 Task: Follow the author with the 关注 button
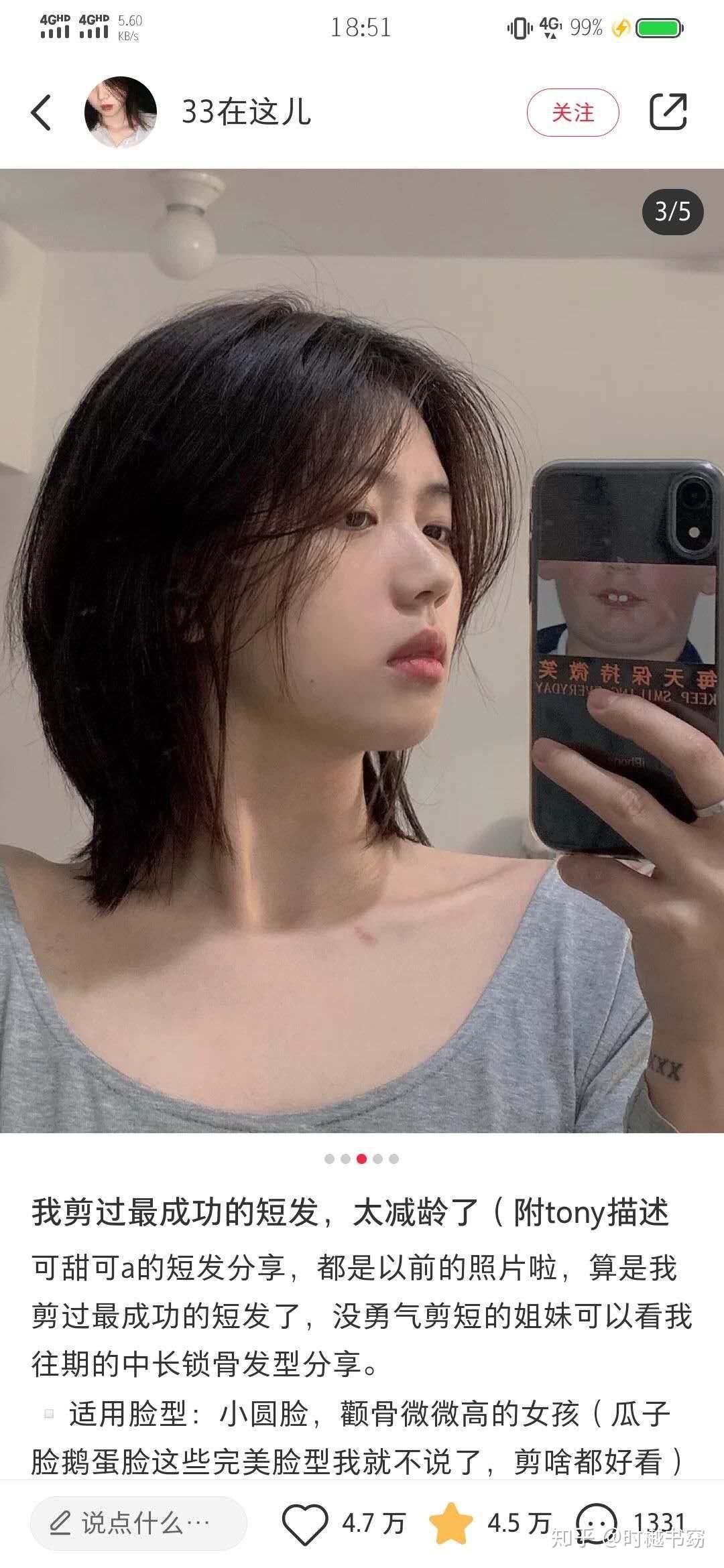click(x=572, y=112)
